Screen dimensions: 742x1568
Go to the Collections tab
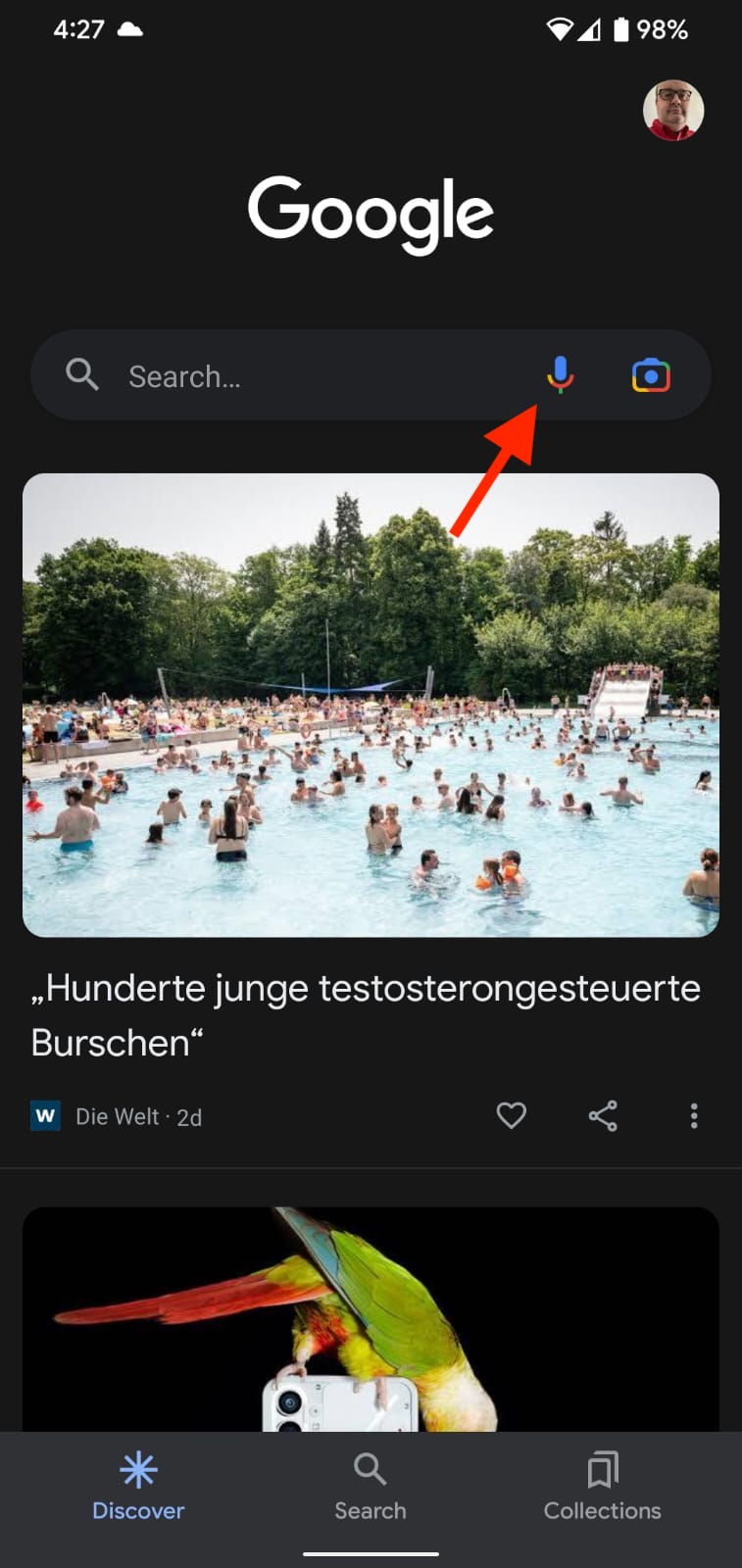pyautogui.click(x=602, y=1486)
